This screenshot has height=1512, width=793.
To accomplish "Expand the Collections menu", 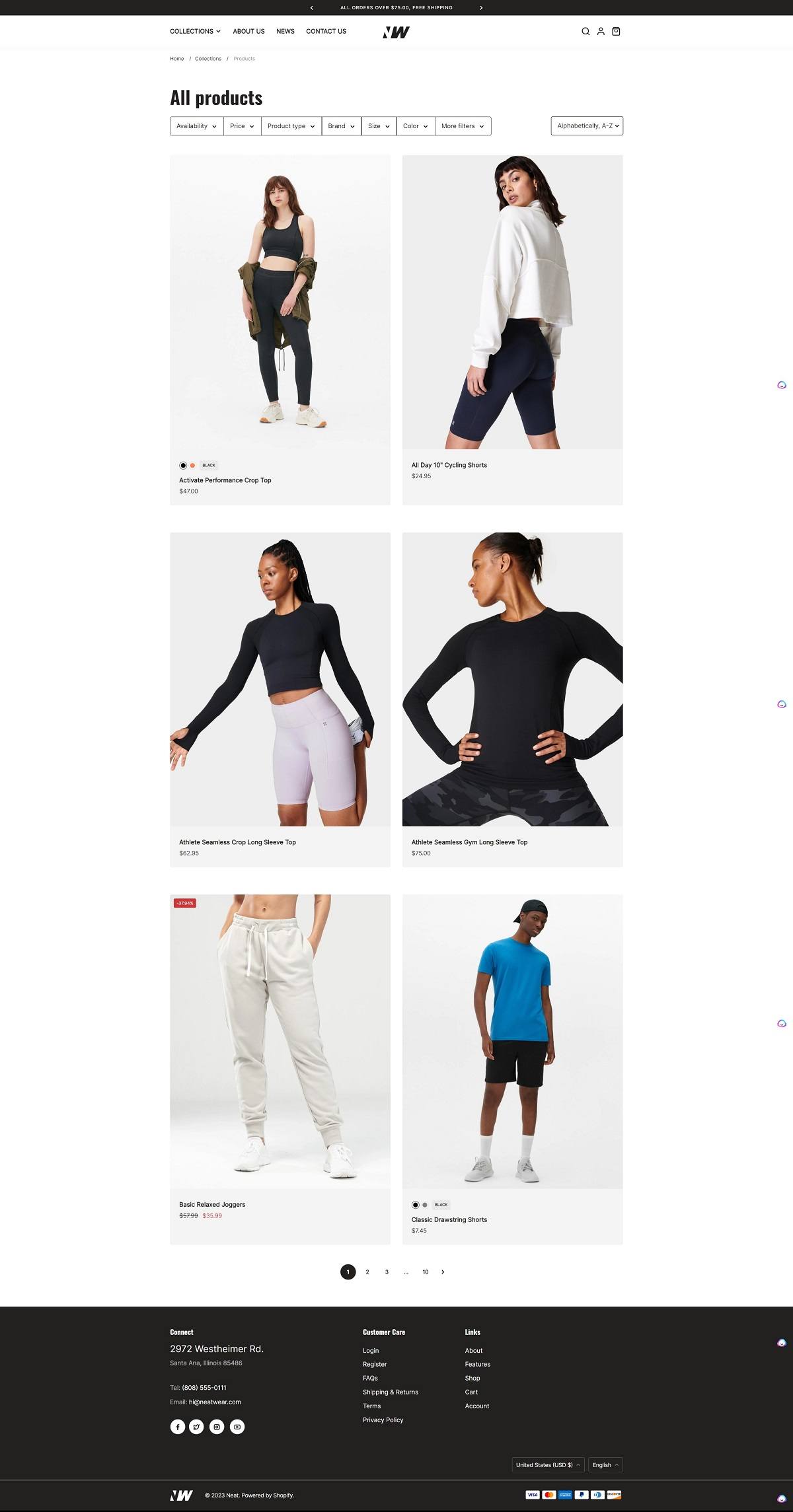I will pyautogui.click(x=195, y=32).
